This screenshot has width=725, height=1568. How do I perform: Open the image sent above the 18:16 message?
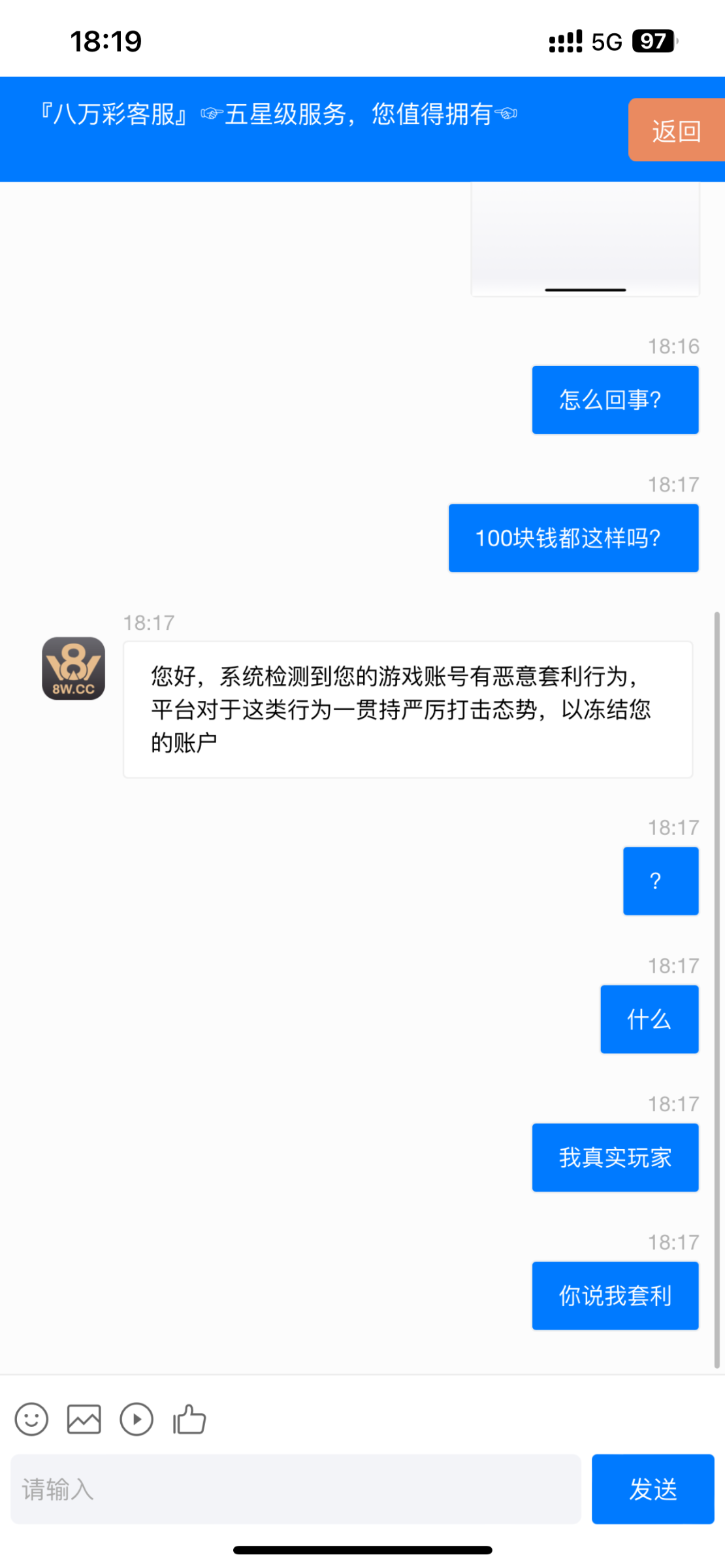click(585, 239)
